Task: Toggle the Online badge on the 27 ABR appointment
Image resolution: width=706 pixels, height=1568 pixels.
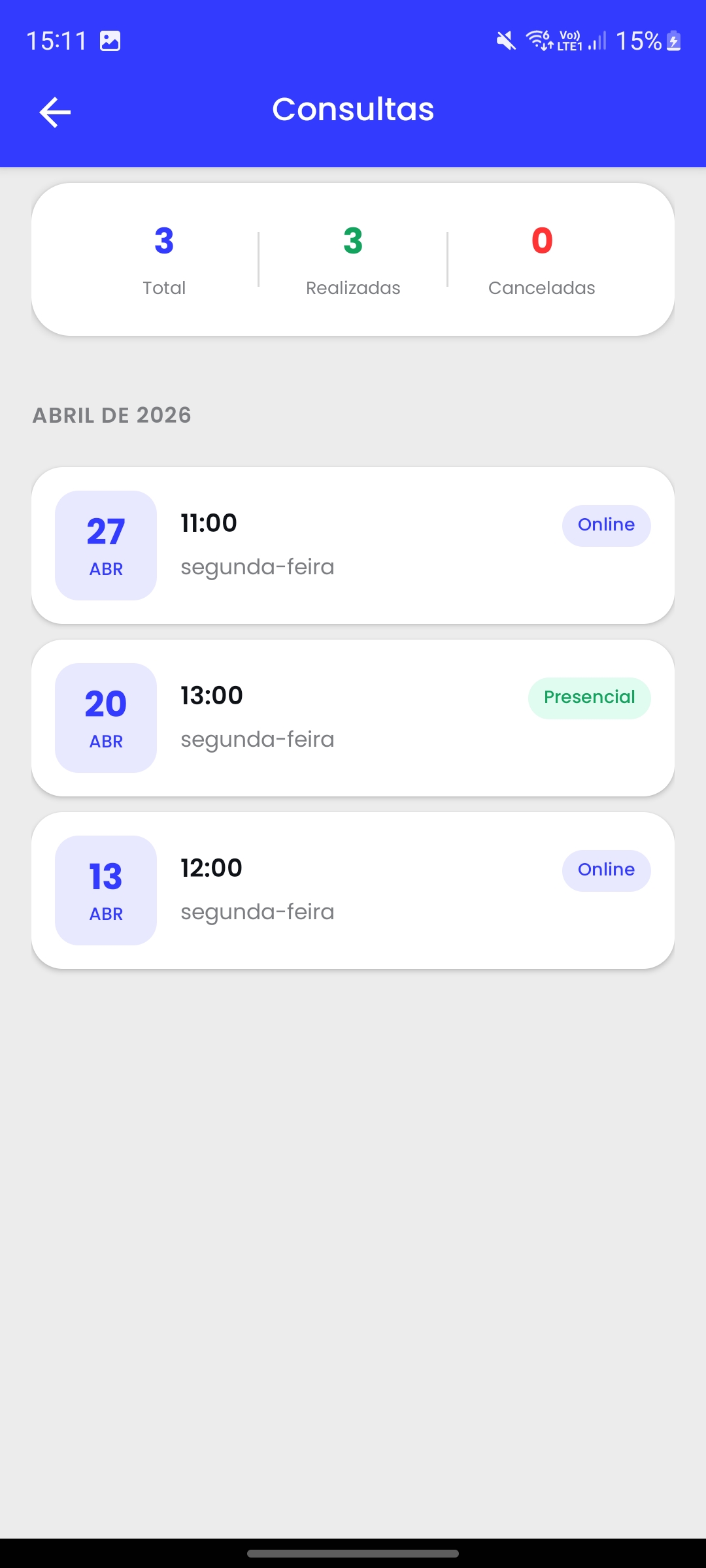Action: click(606, 525)
